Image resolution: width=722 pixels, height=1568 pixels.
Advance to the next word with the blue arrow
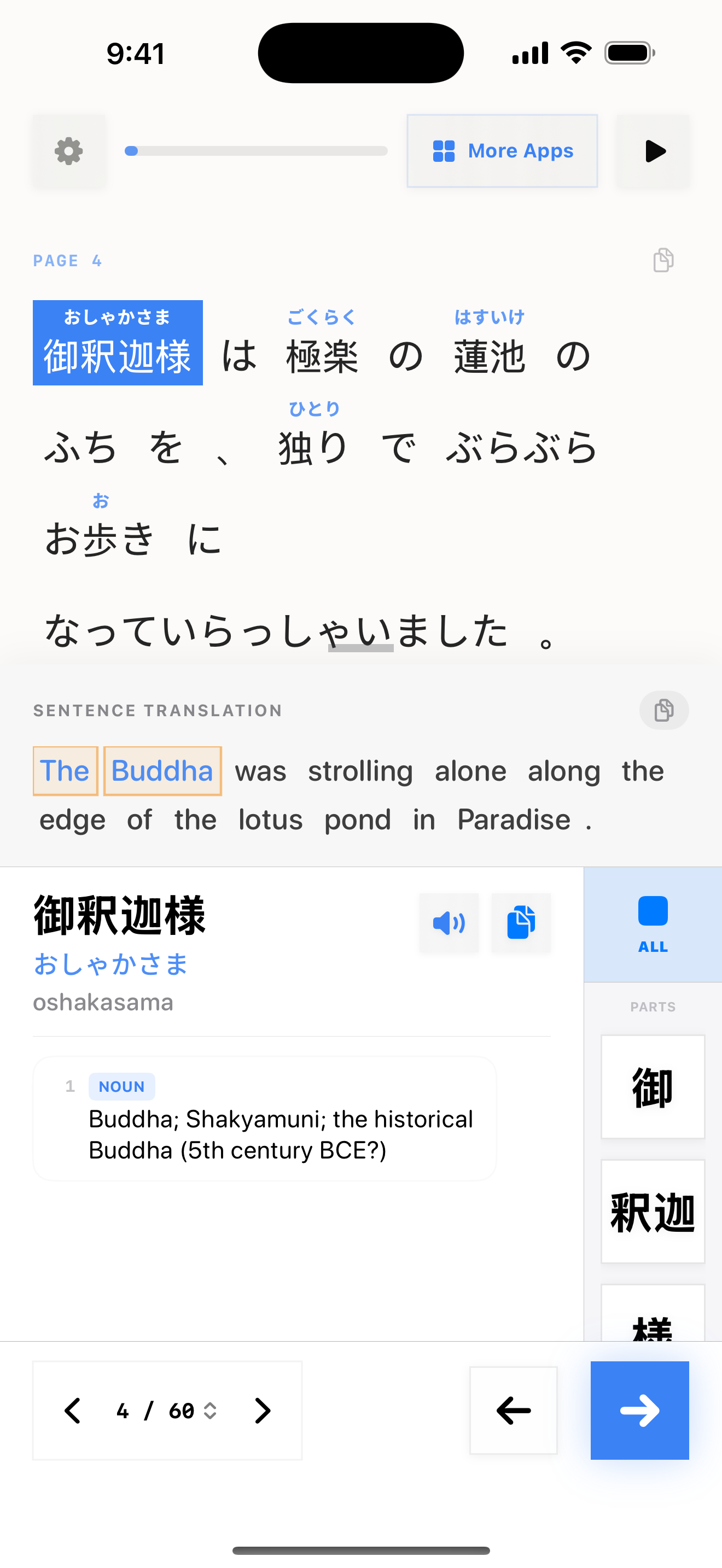pyautogui.click(x=639, y=1411)
